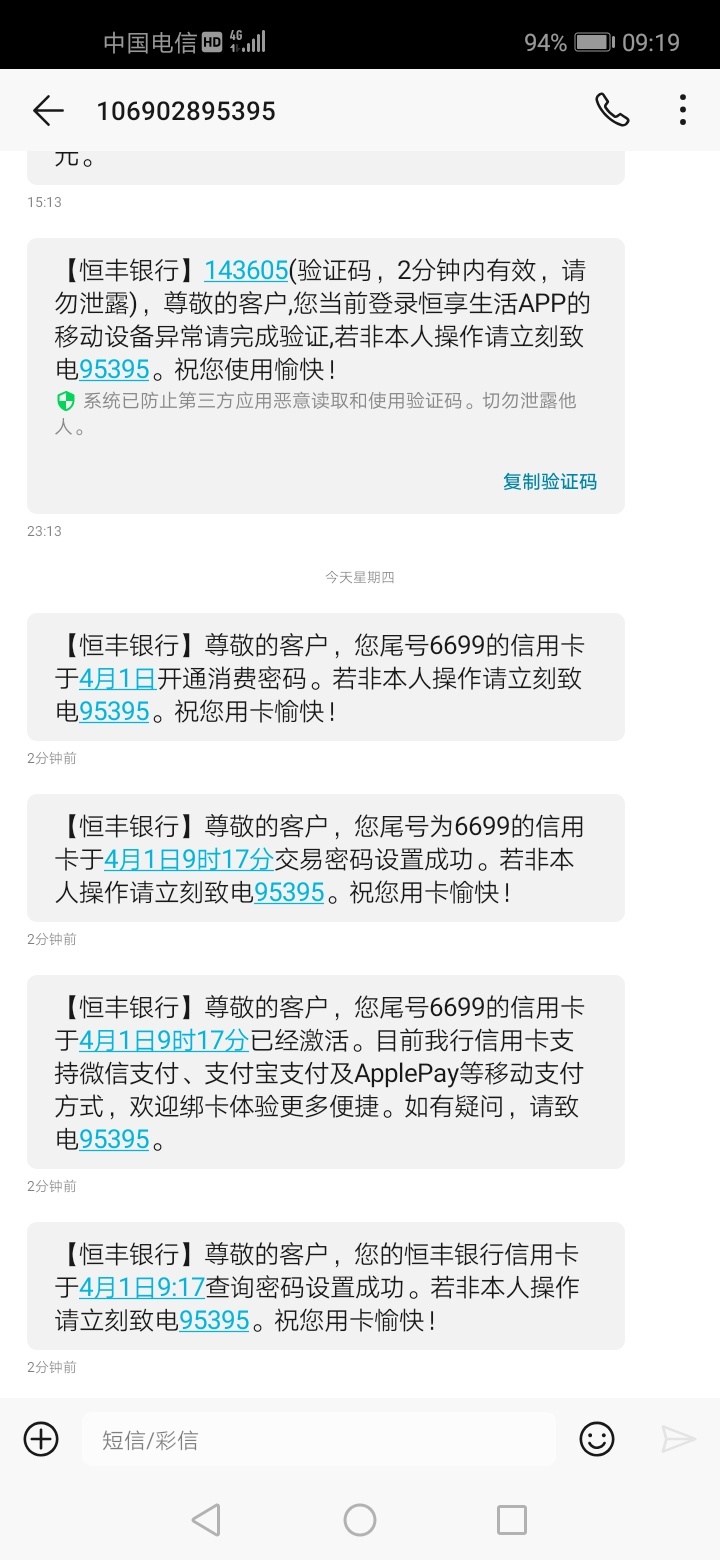Copy the verification code via 复制验证码
Screen dimensions: 720x1560
coord(549,481)
